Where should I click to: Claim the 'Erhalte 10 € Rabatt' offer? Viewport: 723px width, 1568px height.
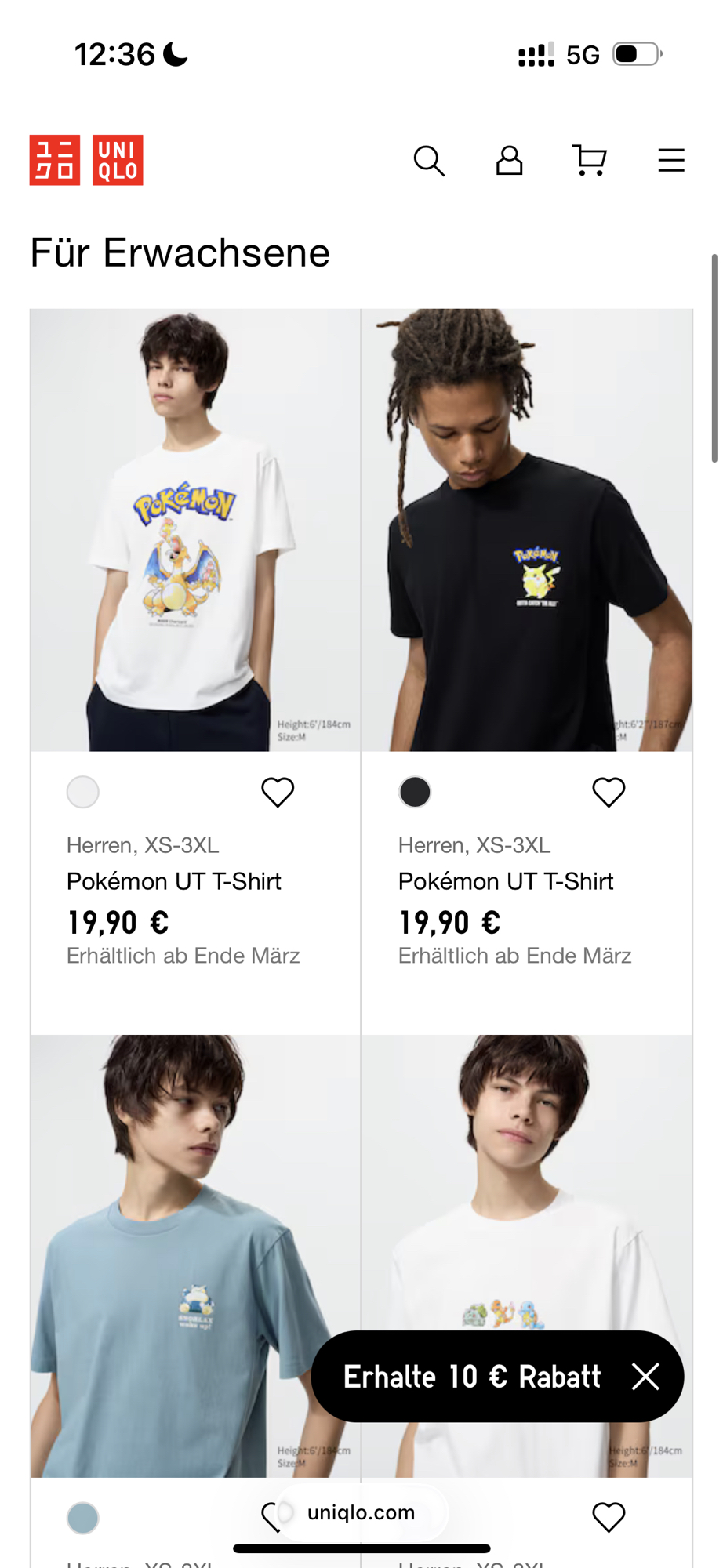coord(471,1377)
